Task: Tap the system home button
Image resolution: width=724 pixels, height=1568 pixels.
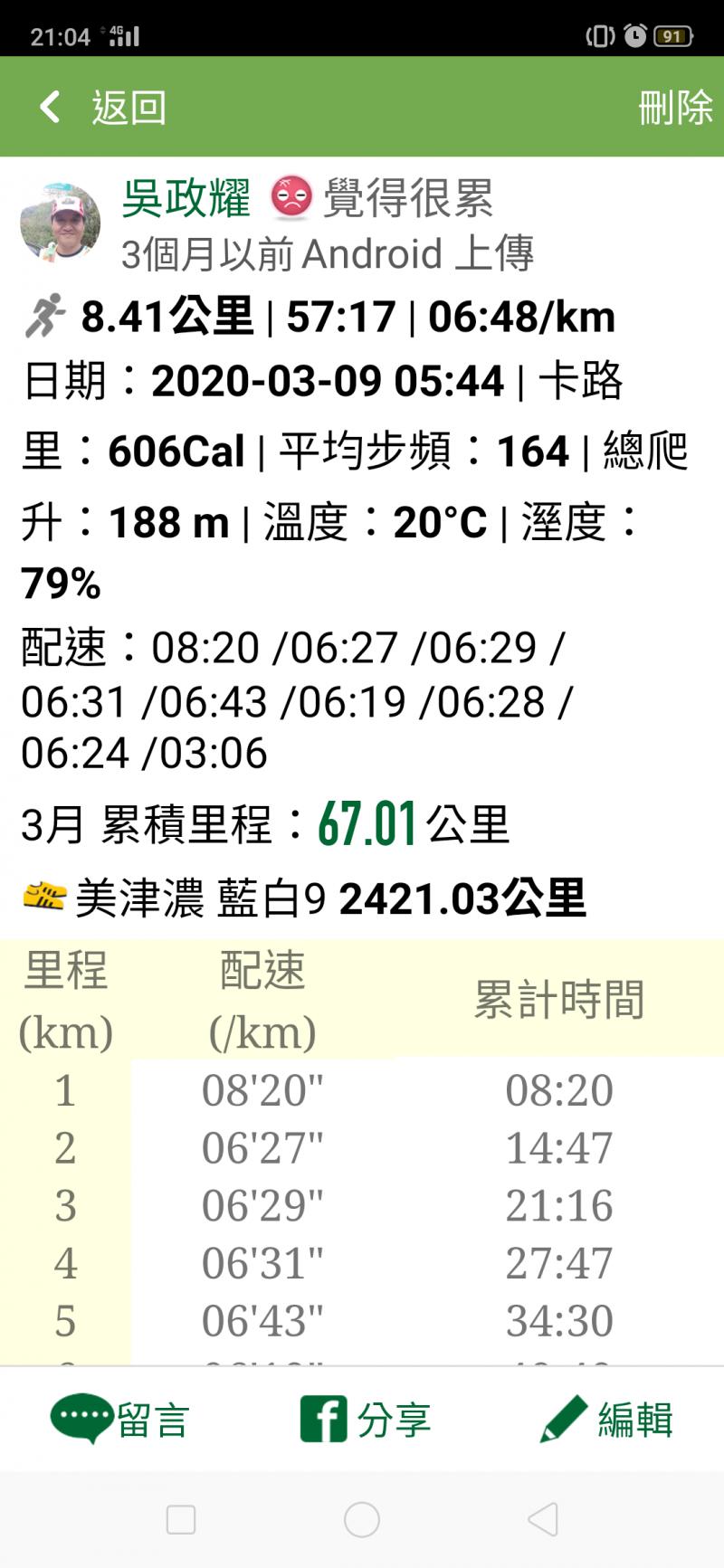Action: coord(362,1520)
